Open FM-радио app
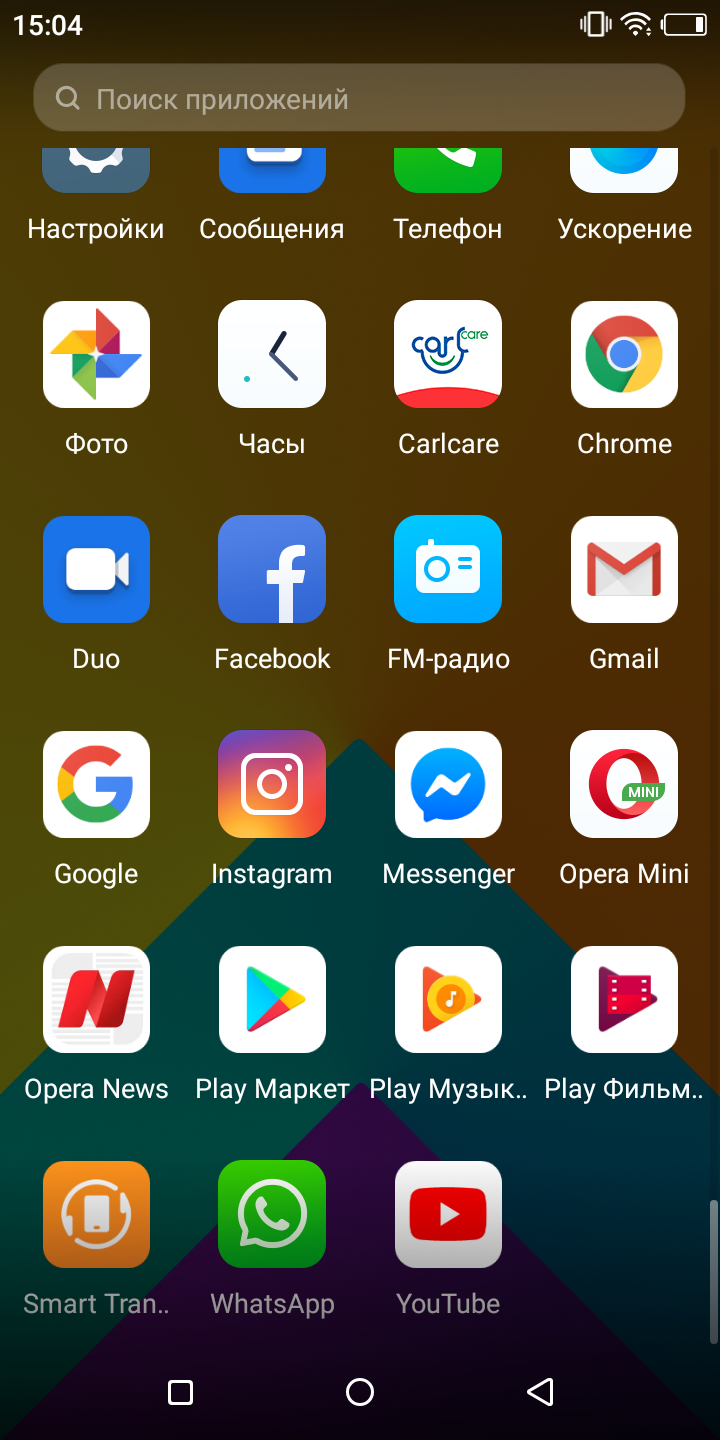720x1440 pixels. pyautogui.click(x=448, y=569)
